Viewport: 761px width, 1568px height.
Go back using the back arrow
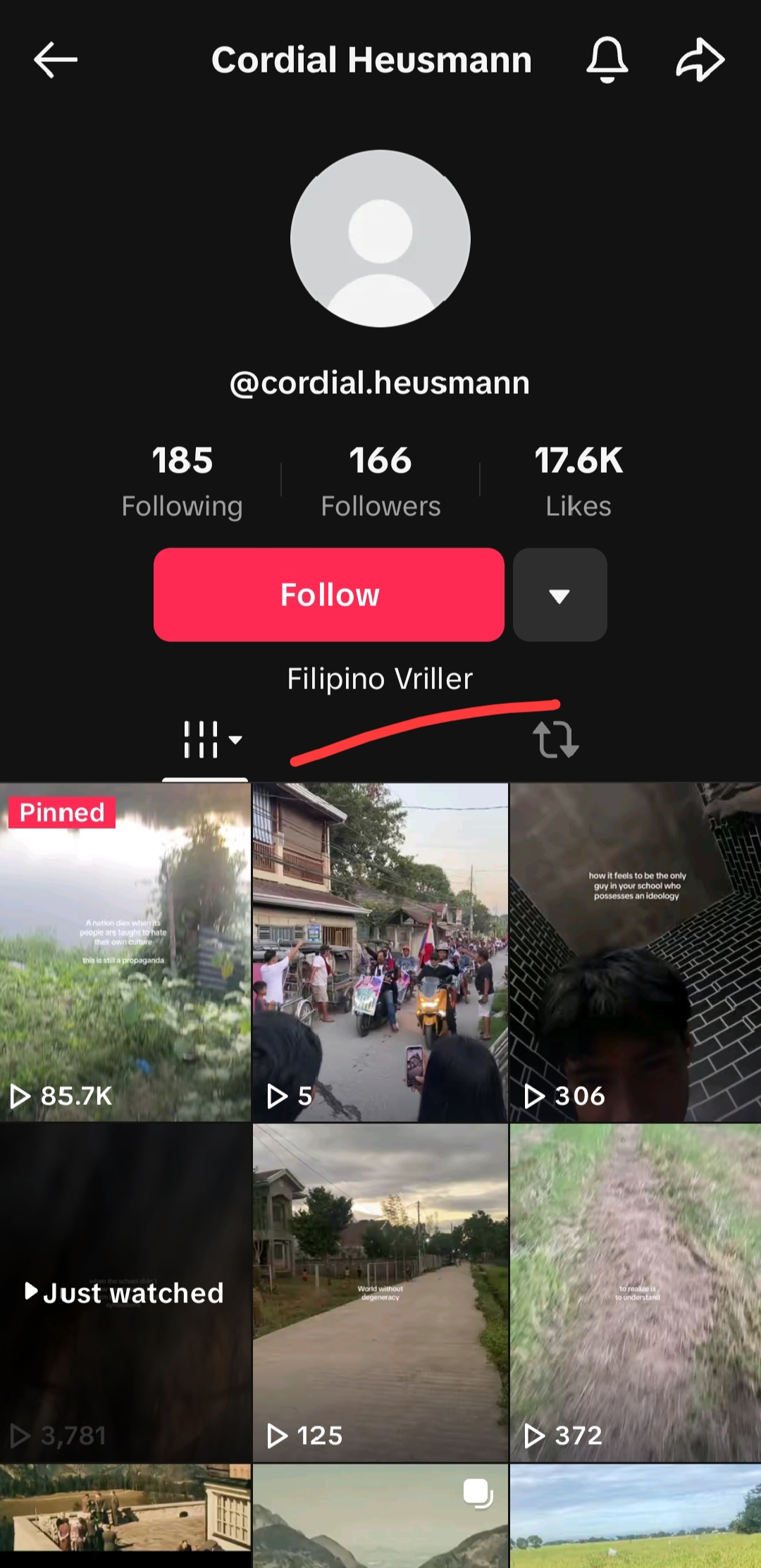pos(55,60)
